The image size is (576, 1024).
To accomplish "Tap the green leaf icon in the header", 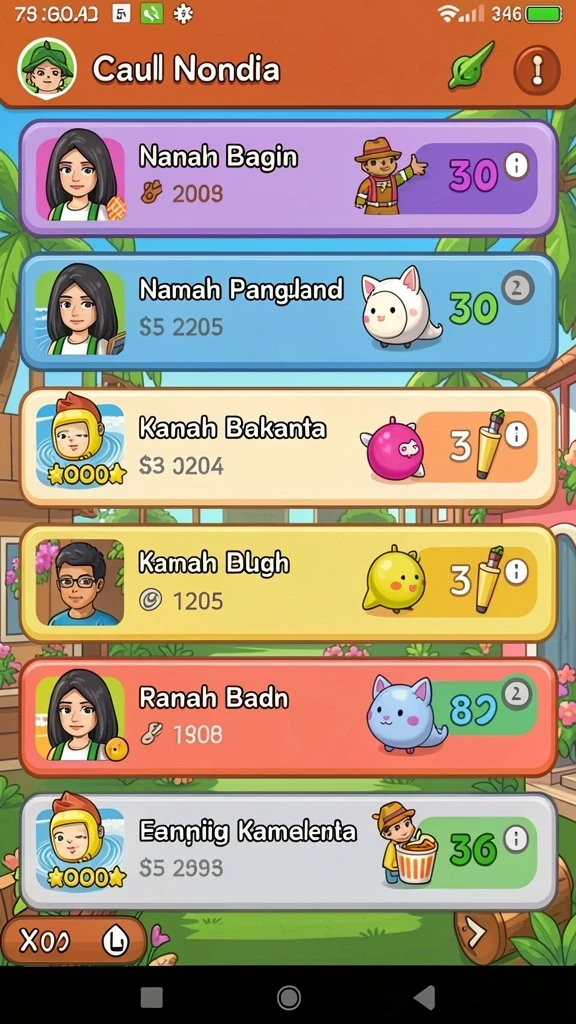I will coord(472,65).
